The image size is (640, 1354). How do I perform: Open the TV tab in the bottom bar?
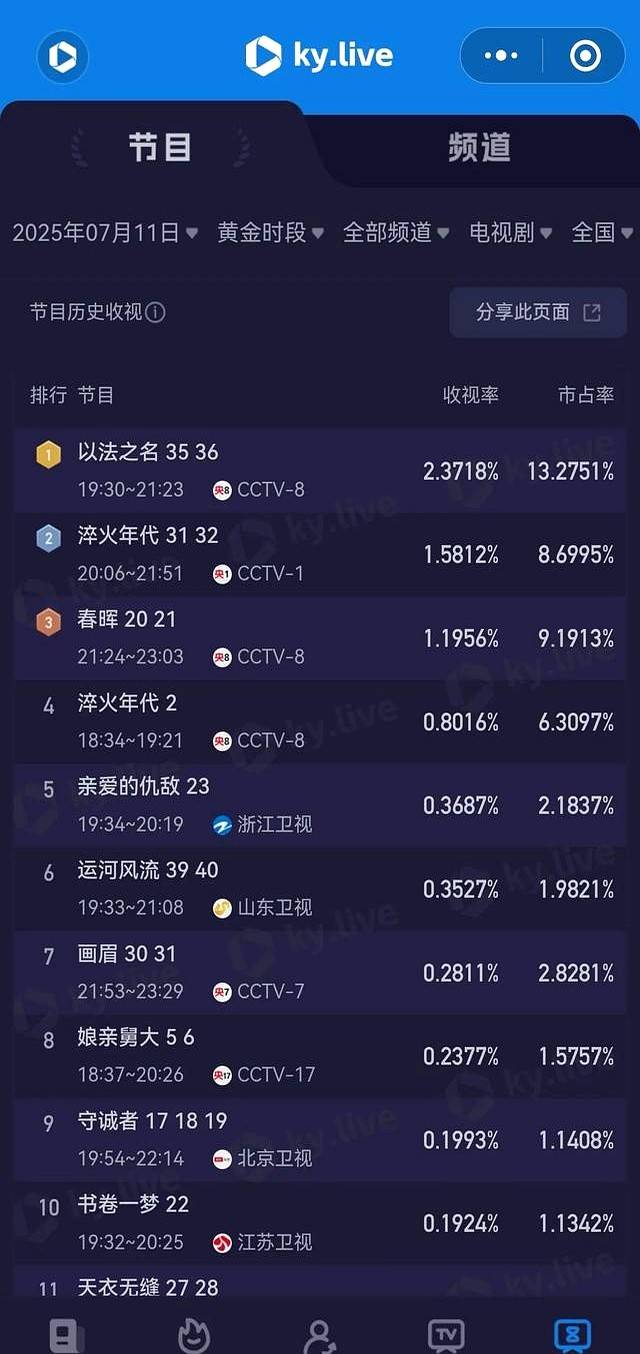pos(446,1336)
